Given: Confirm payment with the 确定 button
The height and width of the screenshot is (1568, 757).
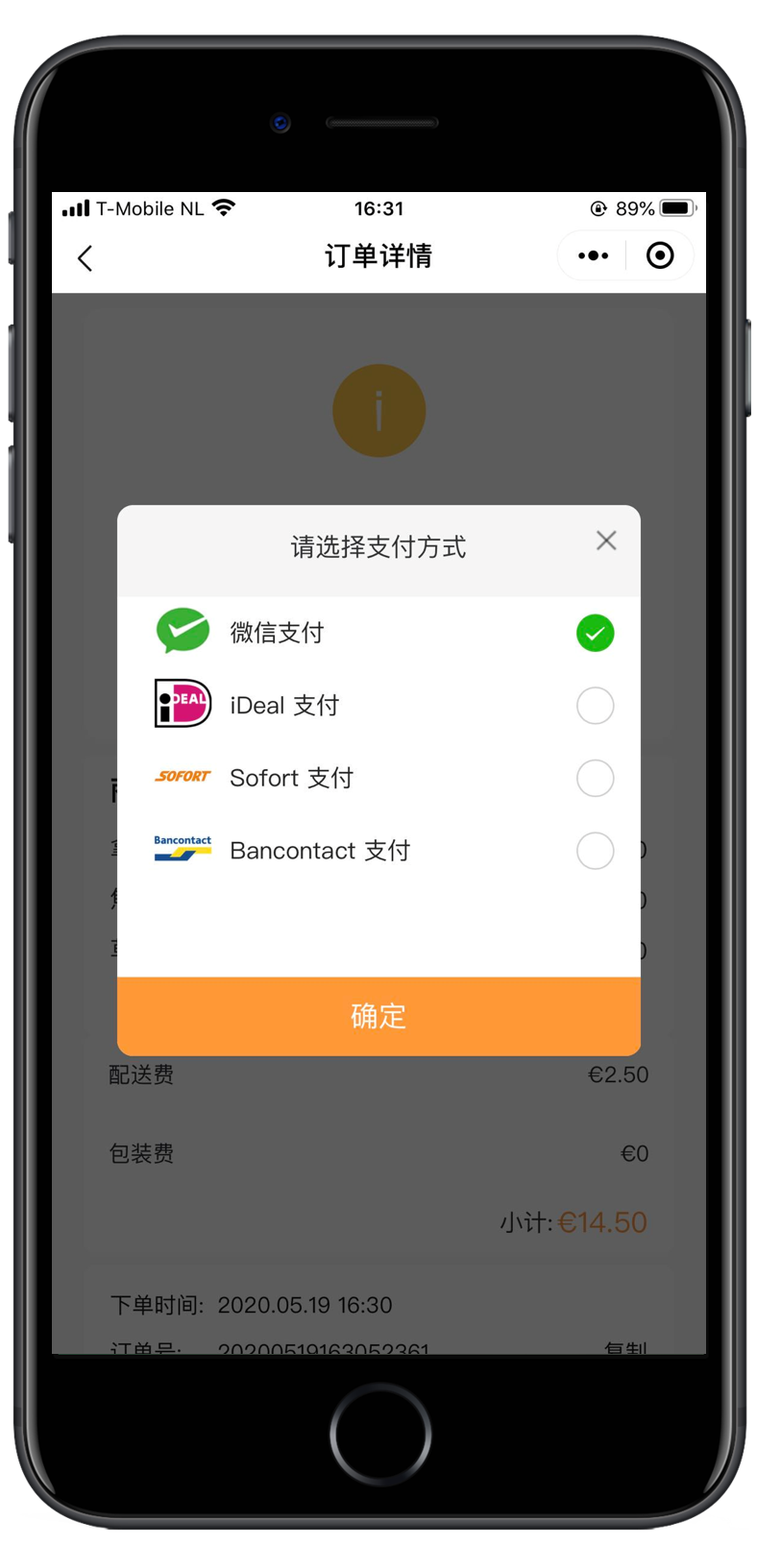Looking at the screenshot, I should tap(378, 1016).
